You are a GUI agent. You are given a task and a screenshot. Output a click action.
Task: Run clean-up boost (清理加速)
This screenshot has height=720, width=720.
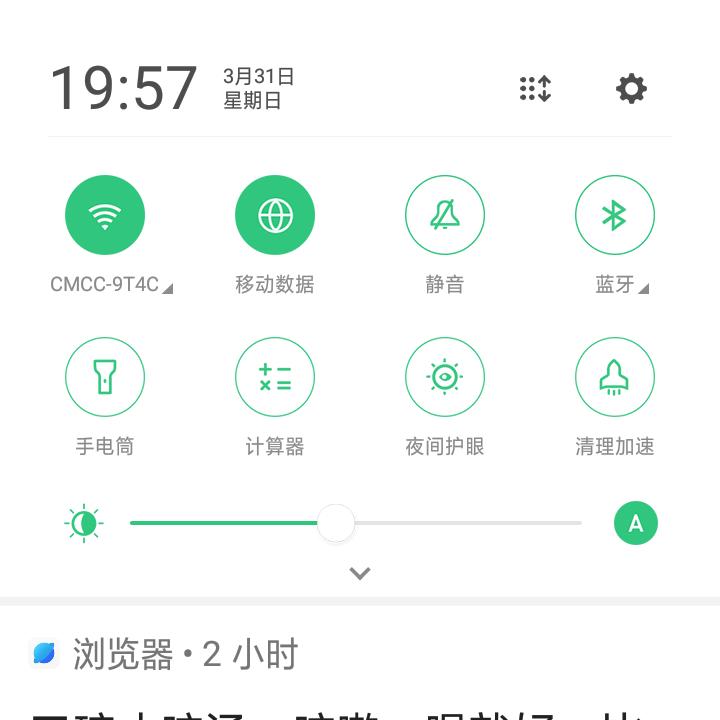[615, 377]
